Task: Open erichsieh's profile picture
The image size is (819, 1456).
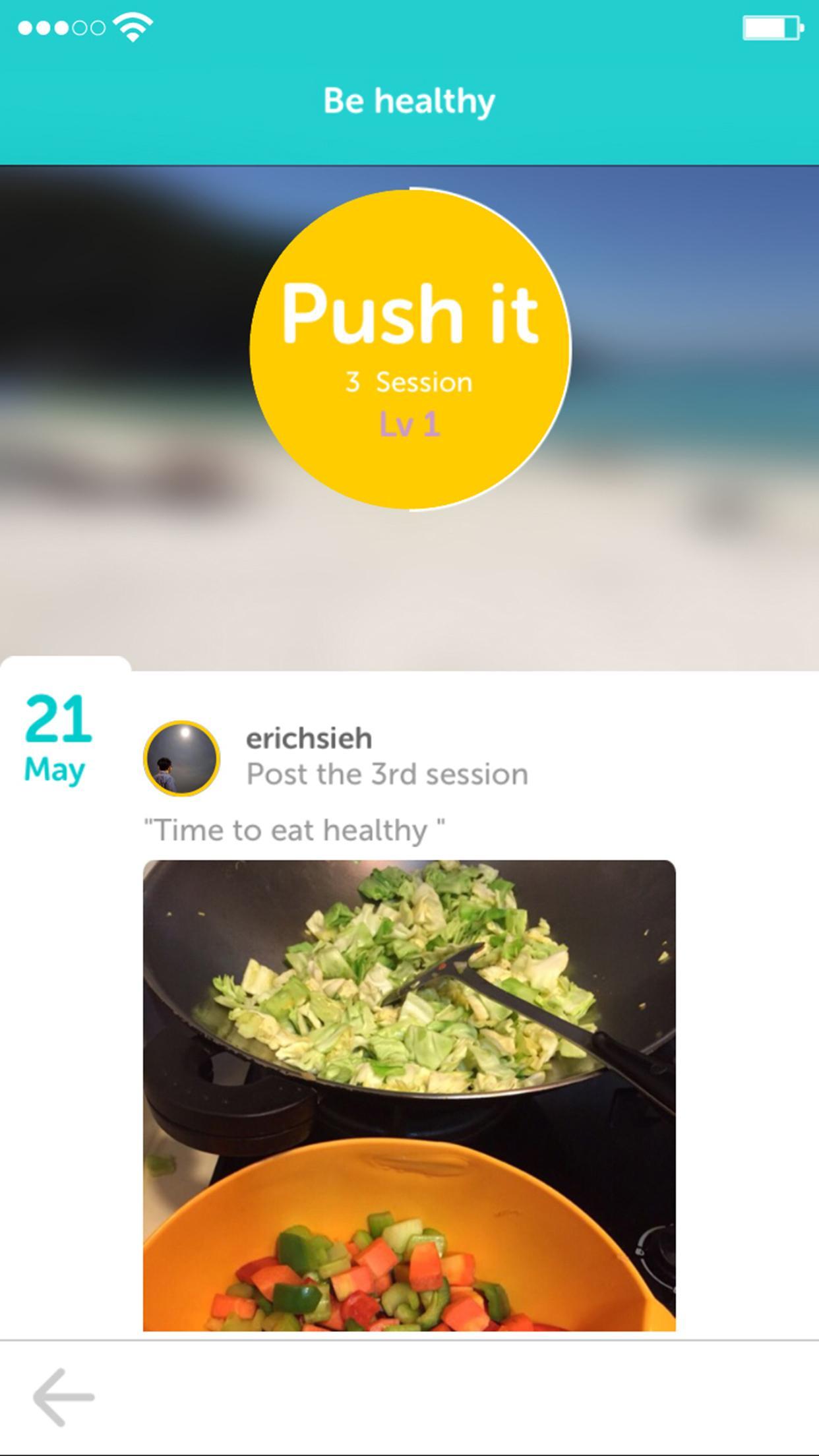Action: [x=181, y=758]
